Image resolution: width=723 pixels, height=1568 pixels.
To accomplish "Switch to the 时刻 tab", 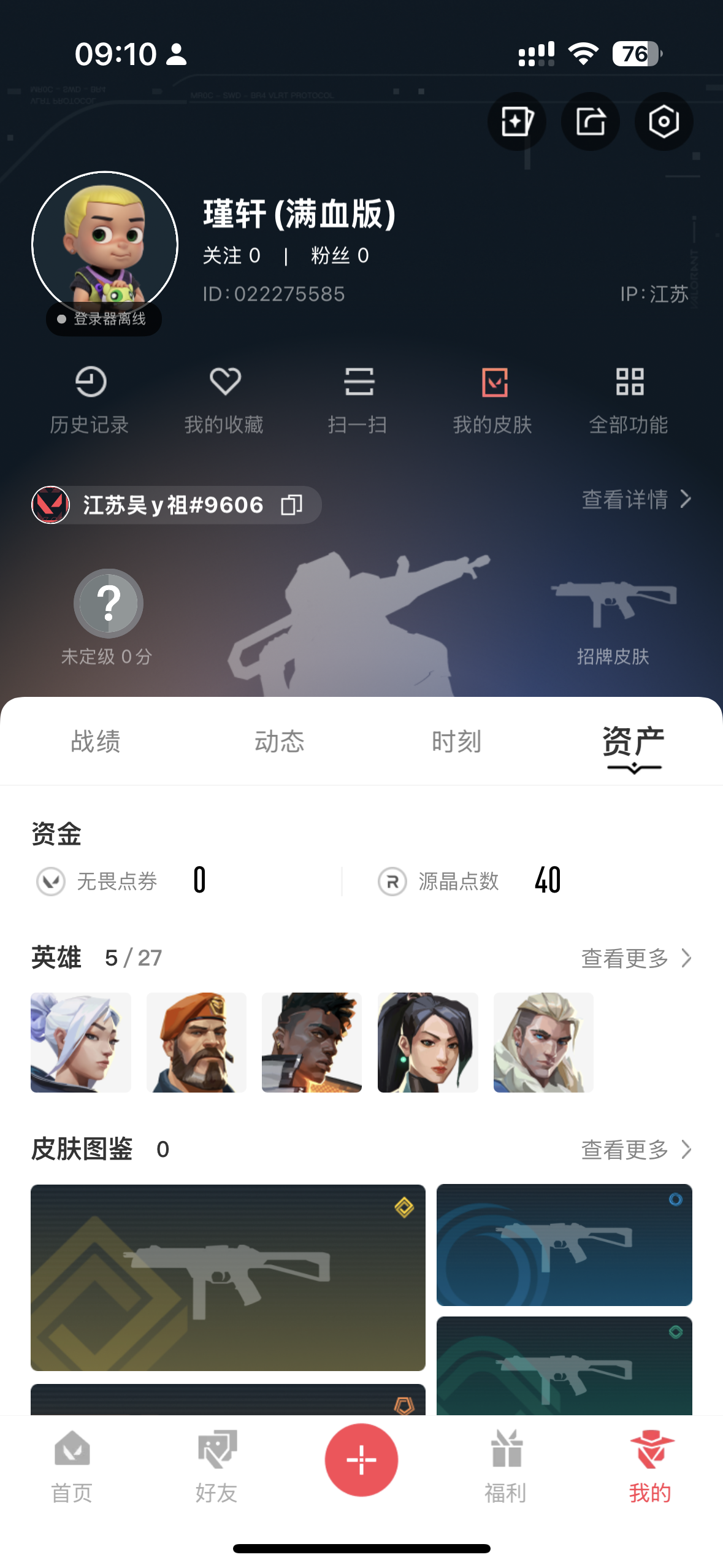I will click(x=456, y=741).
